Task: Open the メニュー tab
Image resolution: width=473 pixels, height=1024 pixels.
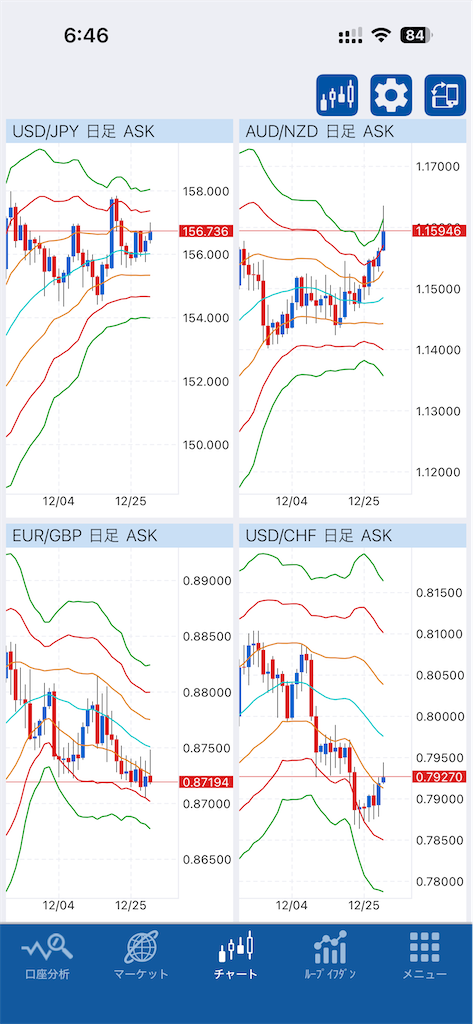Action: [425, 956]
